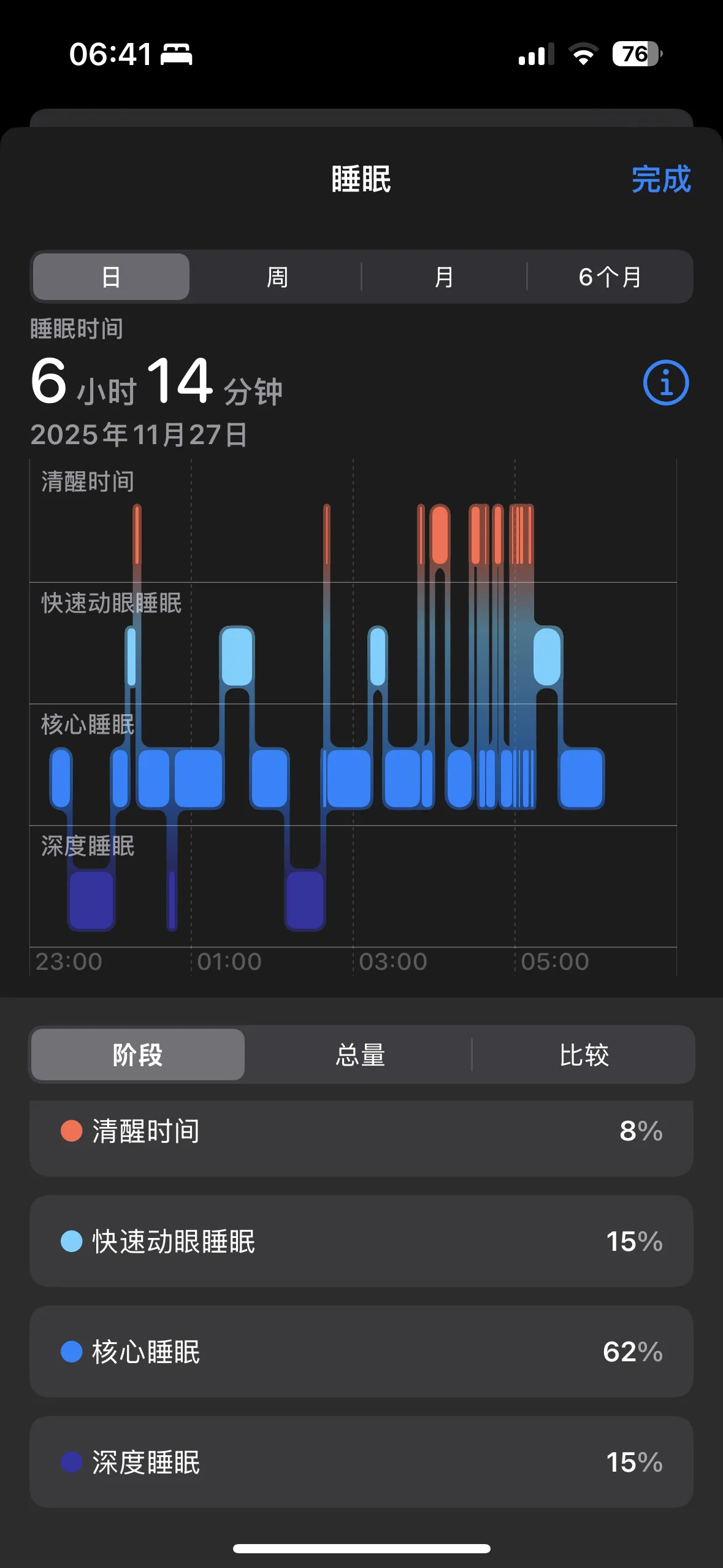
Task: Switch to the 周 week view
Action: pos(277,277)
